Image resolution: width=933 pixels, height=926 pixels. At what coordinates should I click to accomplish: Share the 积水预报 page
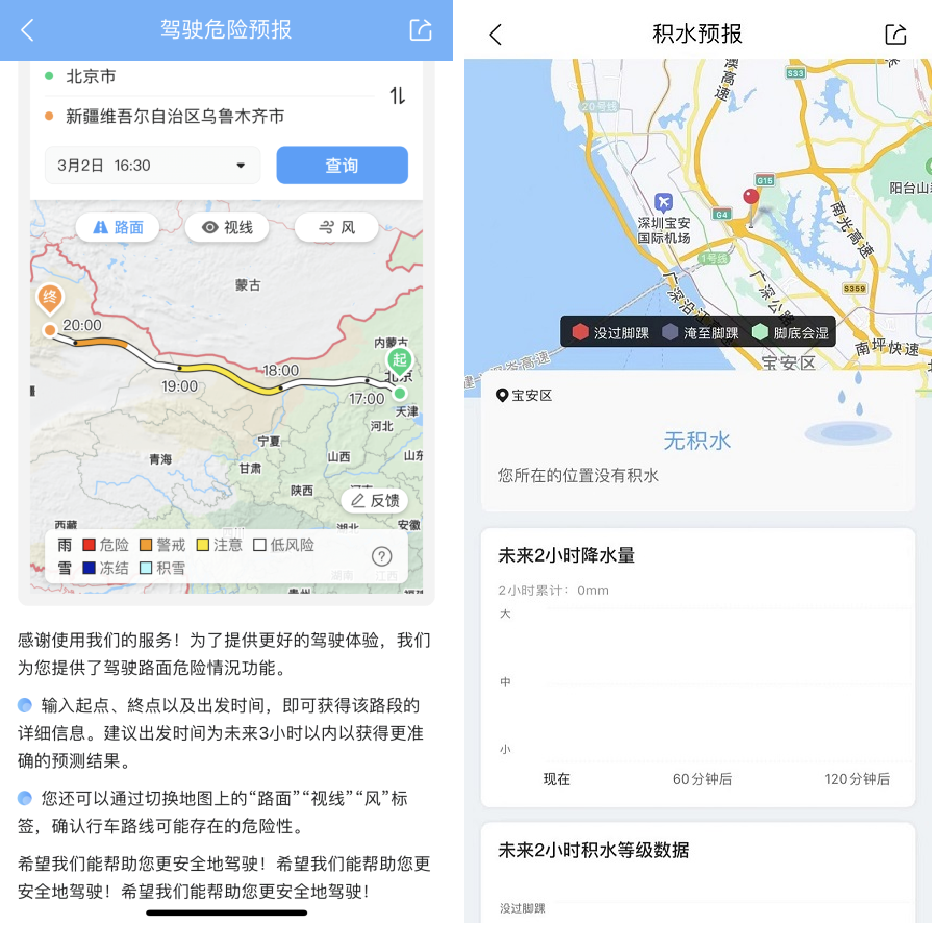(x=896, y=34)
